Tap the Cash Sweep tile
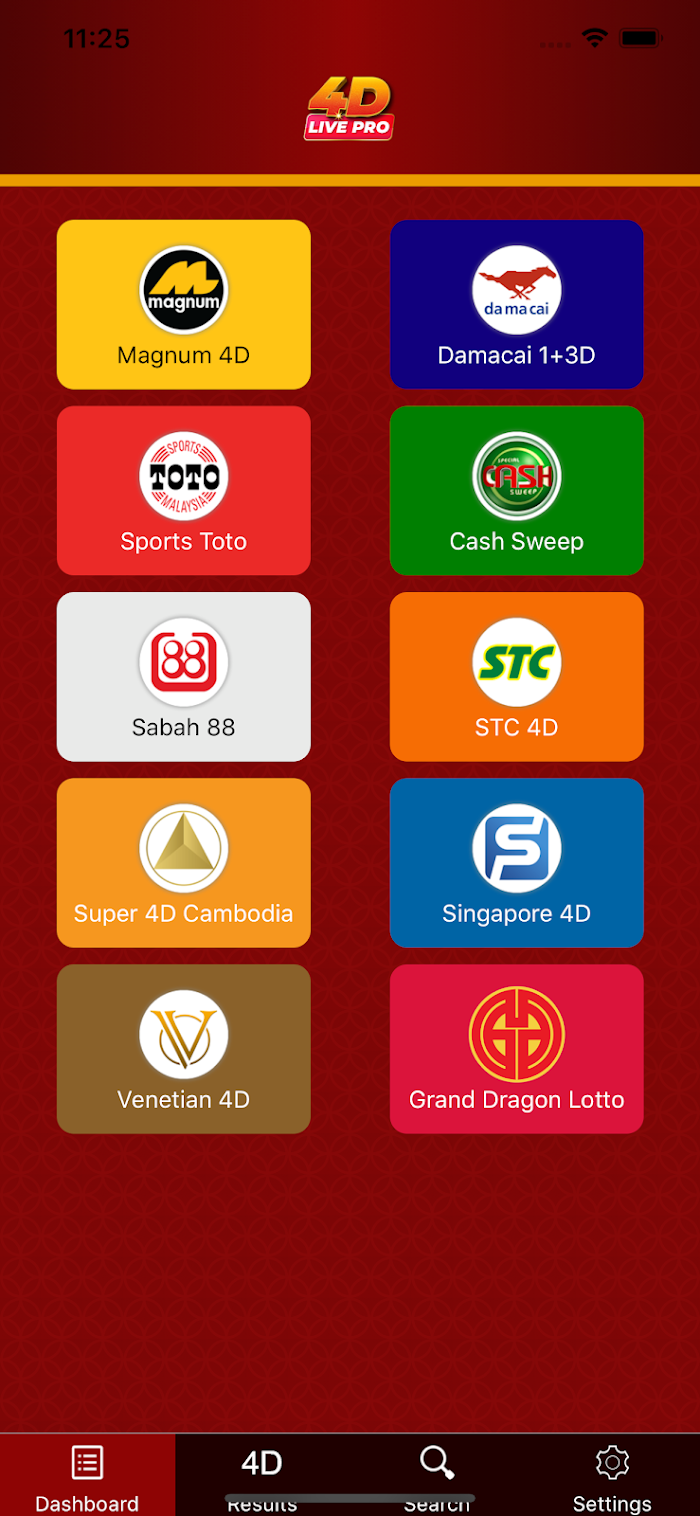 click(x=517, y=490)
